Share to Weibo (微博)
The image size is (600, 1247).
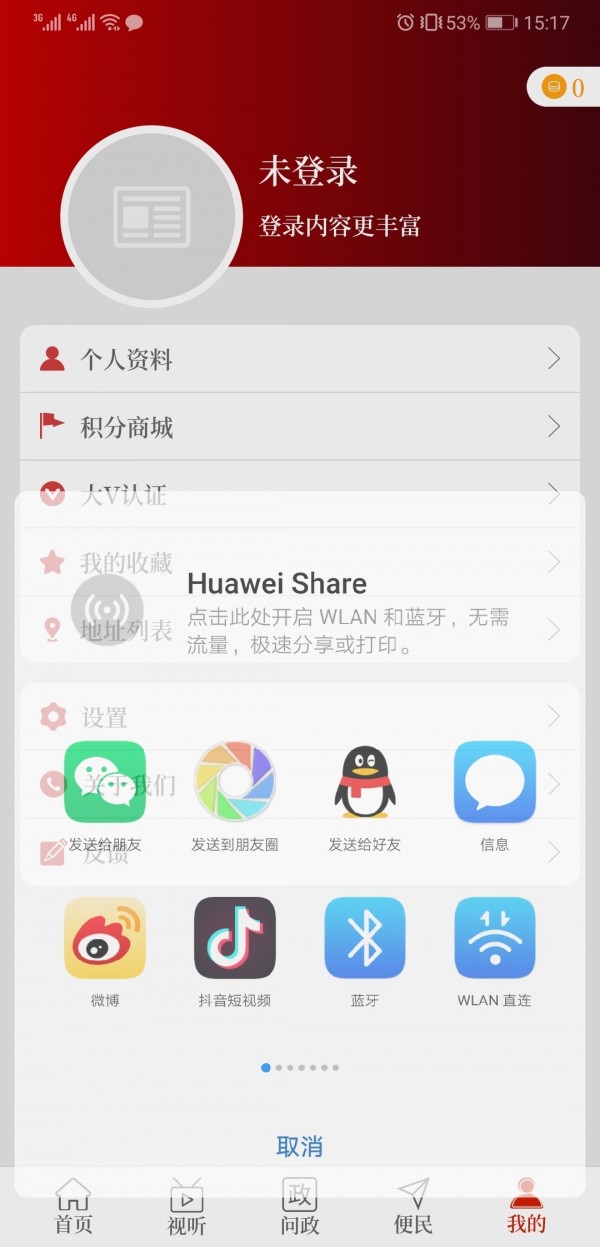[x=105, y=938]
